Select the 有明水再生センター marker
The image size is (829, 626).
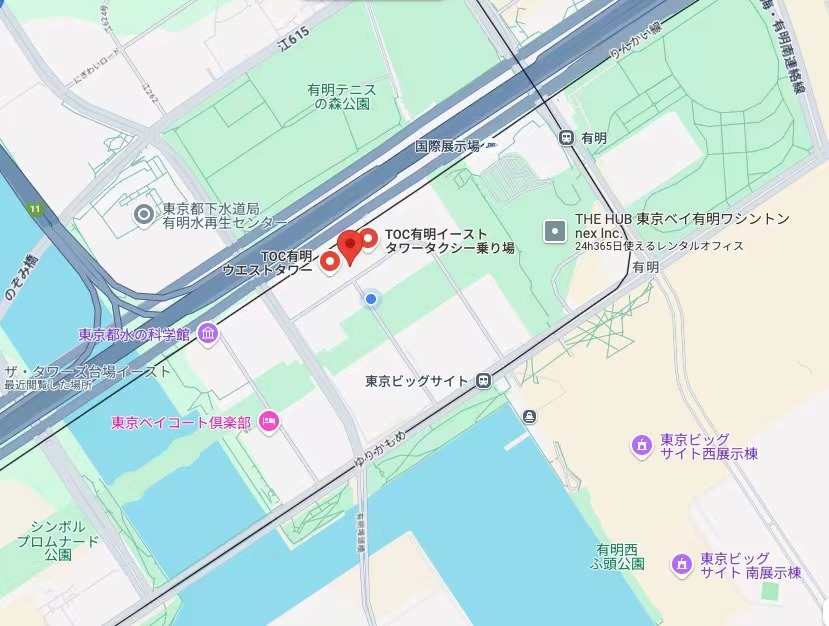(144, 213)
